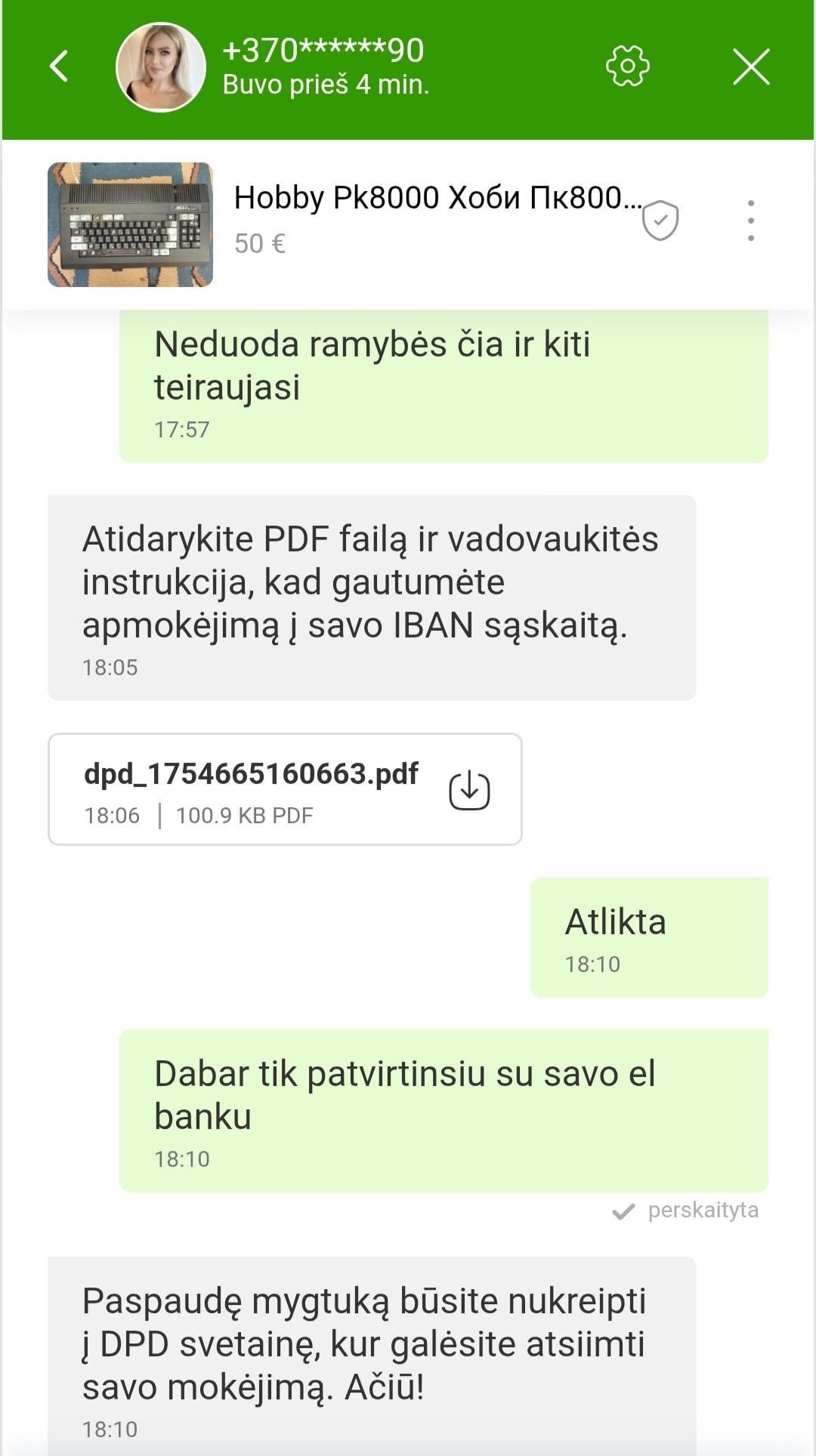This screenshot has height=1456, width=816.
Task: Open the three-dot overflow menu
Action: [x=750, y=221]
